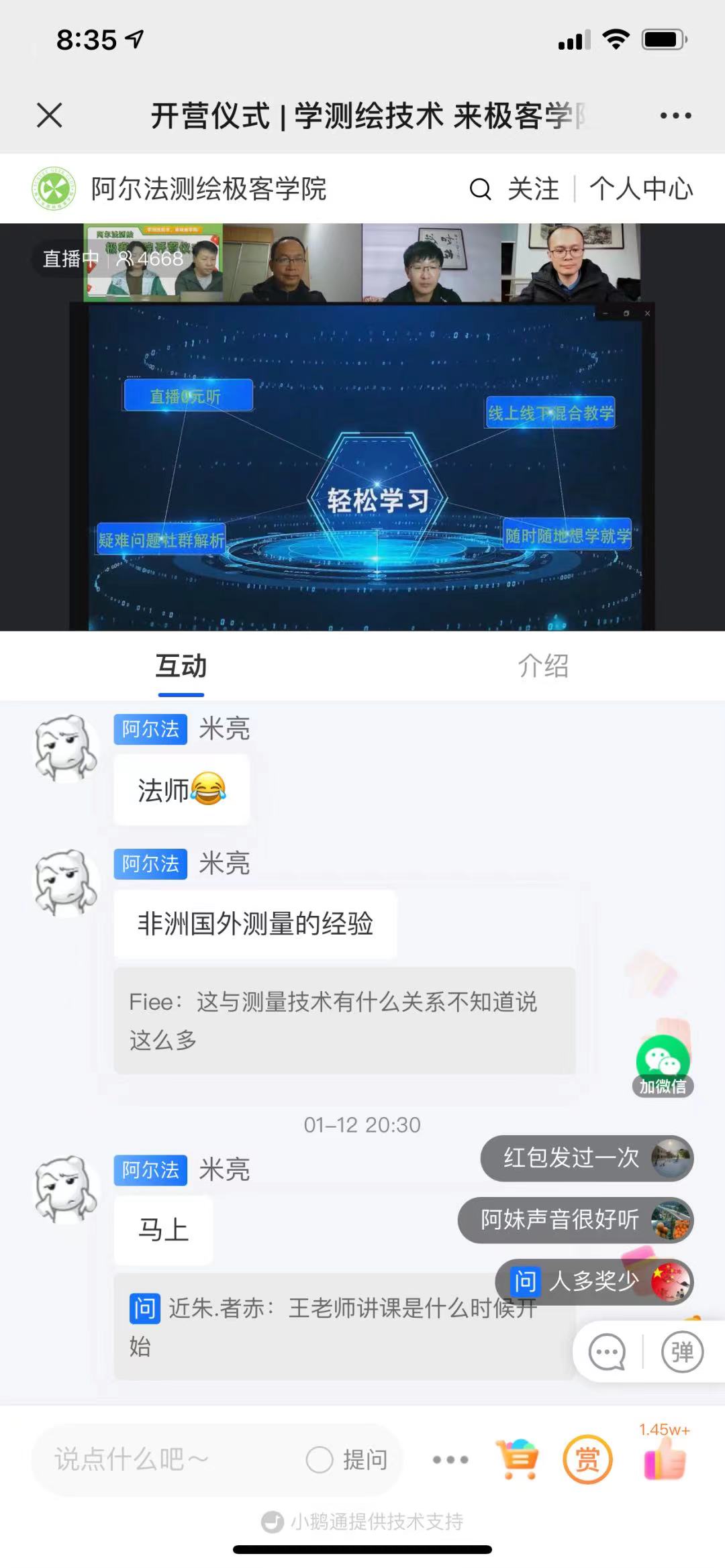Open the shopping cart icon
The width and height of the screenshot is (725, 1568).
pos(517,1459)
